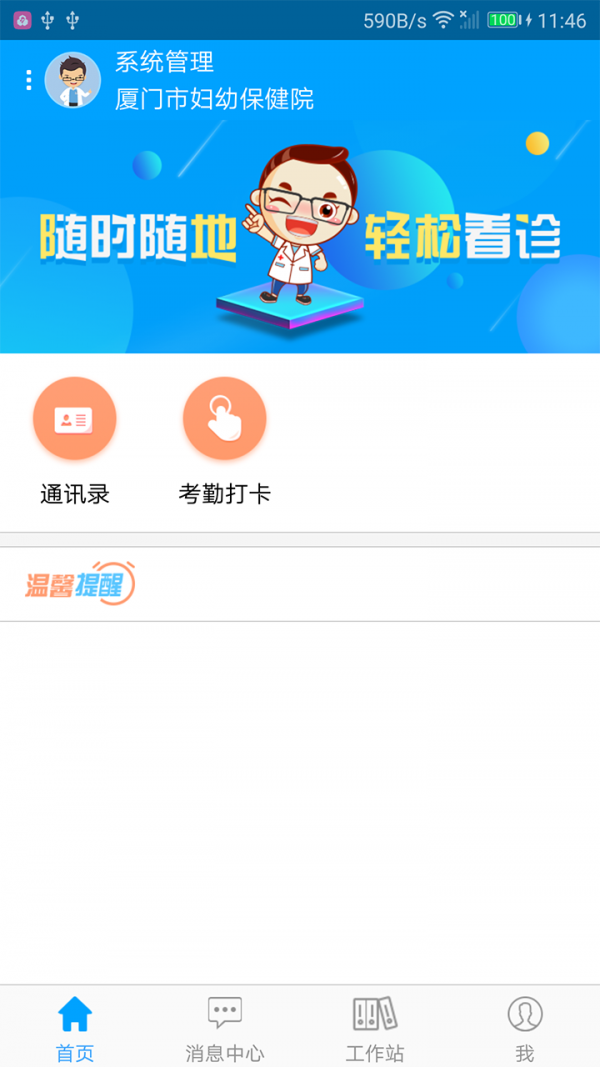The height and width of the screenshot is (1067, 600).
Task: Tap the doctor profile avatar
Action: pyautogui.click(x=73, y=80)
